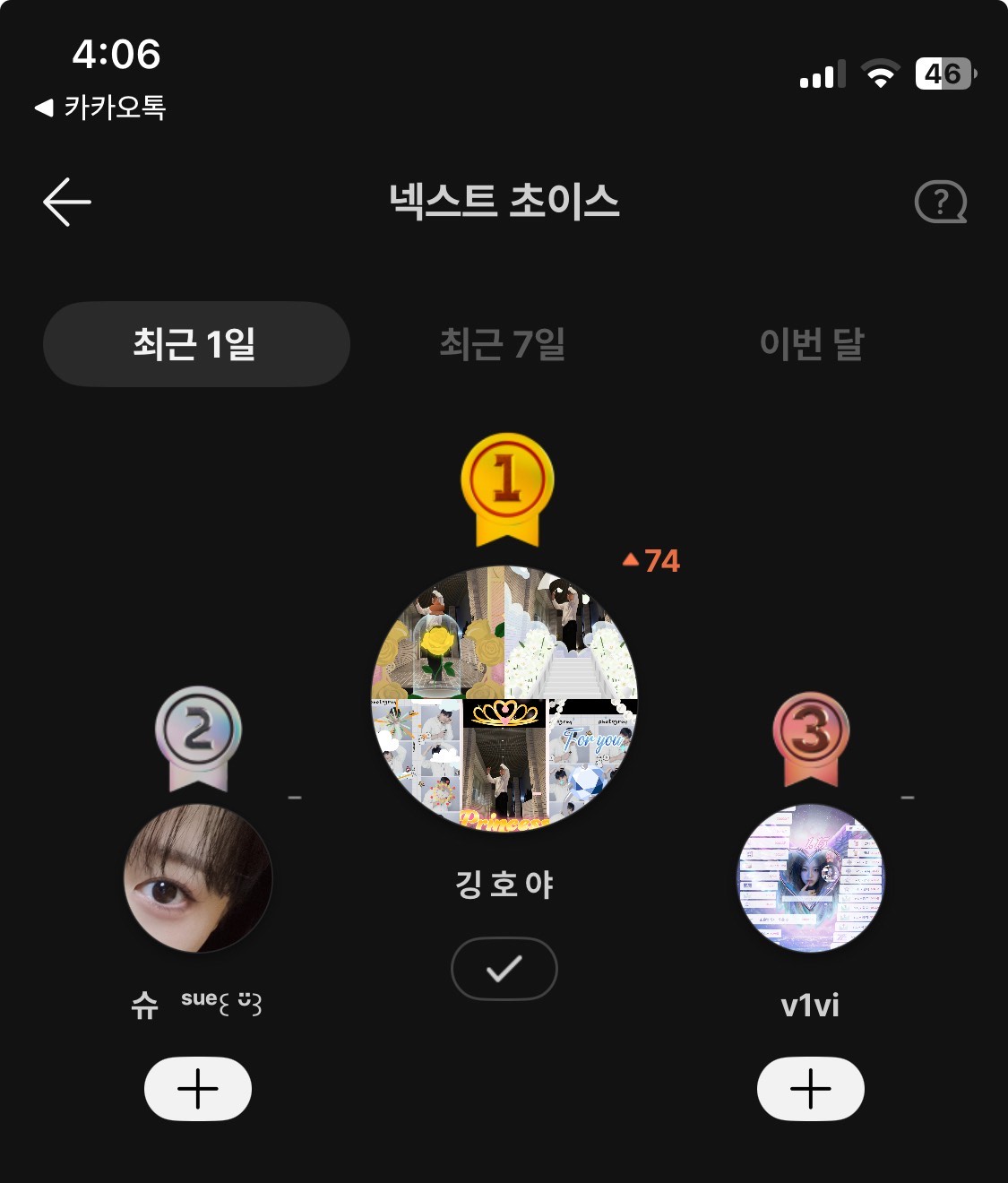Add v1vi with the plus button
1008x1183 pixels.
tap(810, 1089)
